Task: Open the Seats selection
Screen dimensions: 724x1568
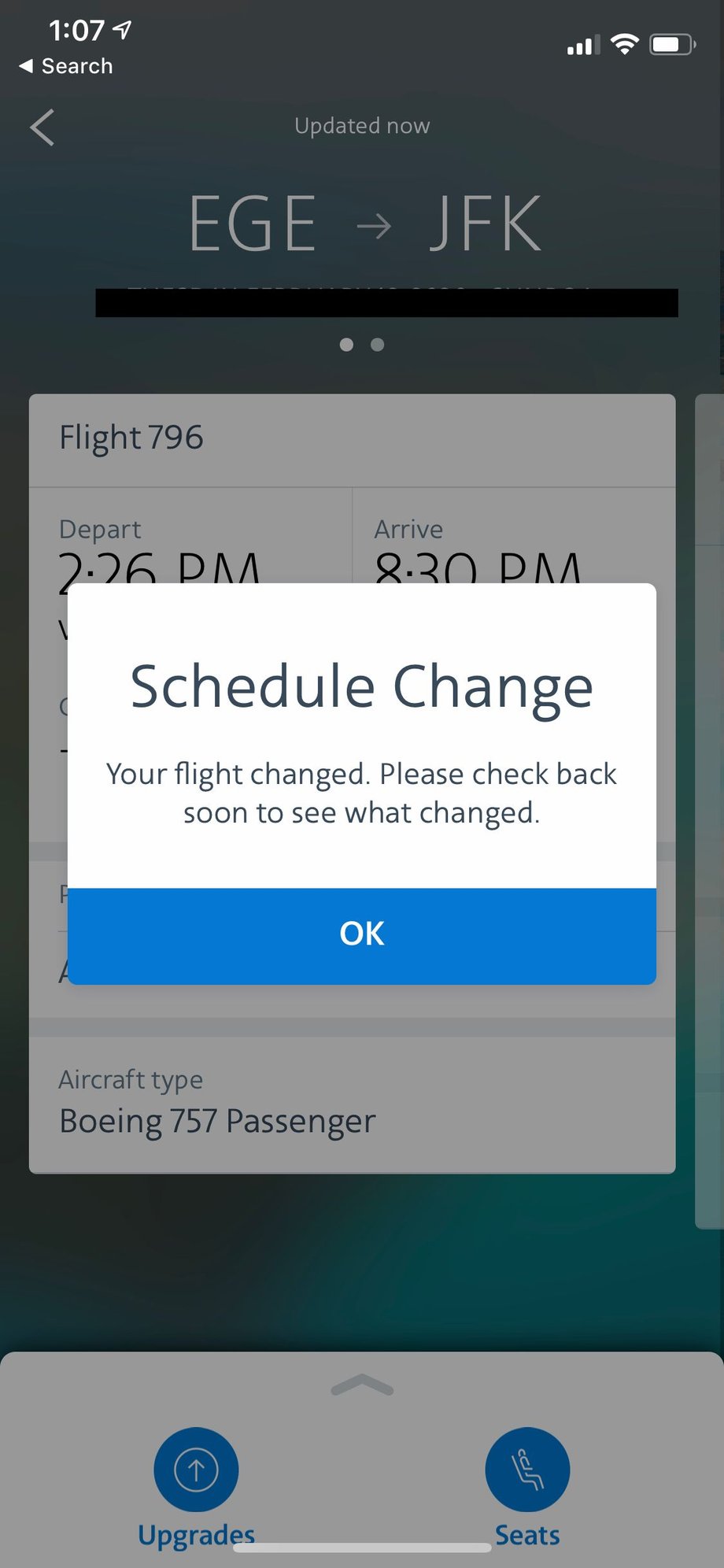Action: [527, 1470]
